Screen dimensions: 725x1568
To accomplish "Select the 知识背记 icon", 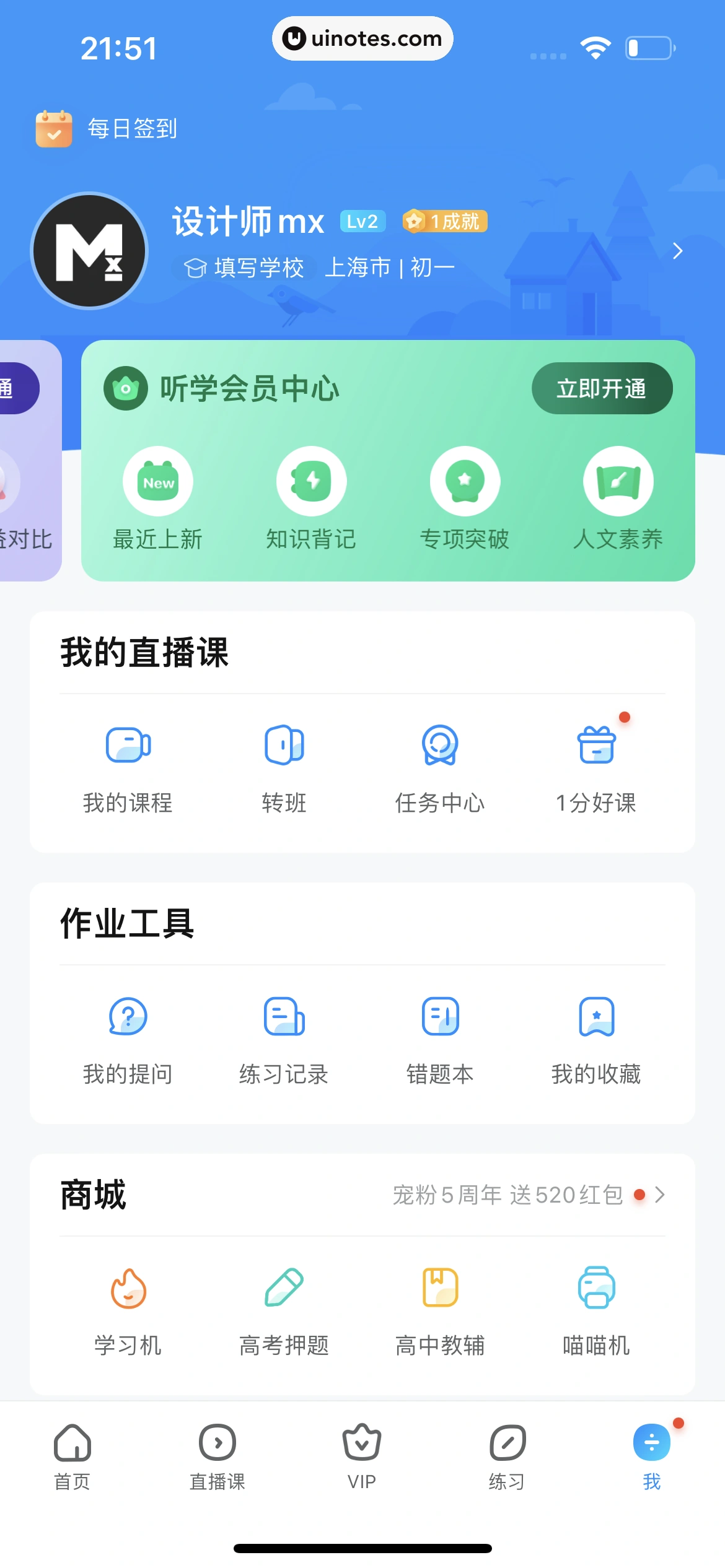I will (311, 482).
